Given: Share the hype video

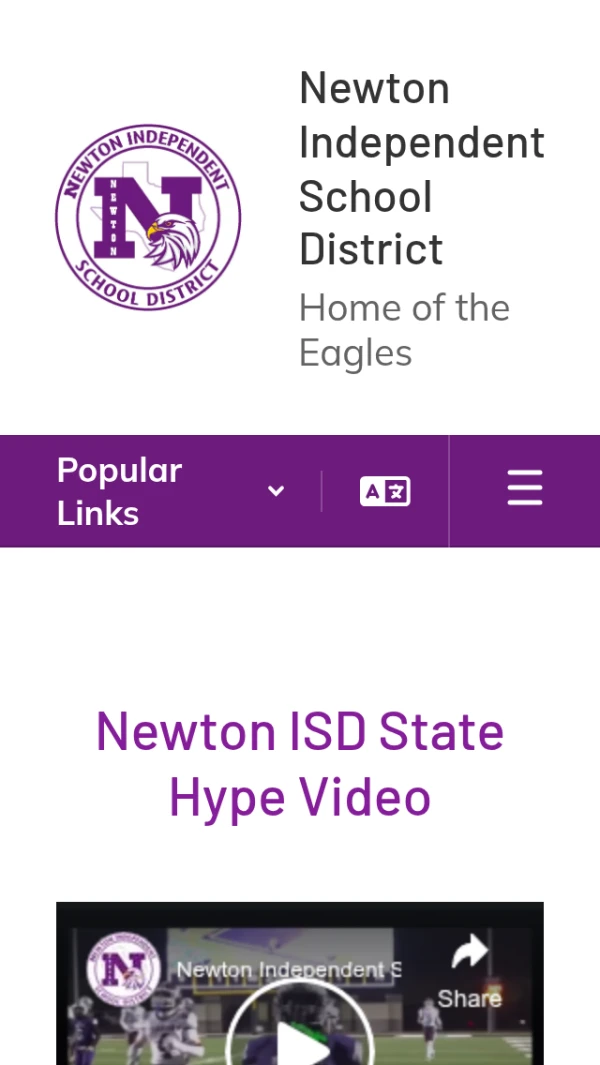Looking at the screenshot, I should [469, 970].
